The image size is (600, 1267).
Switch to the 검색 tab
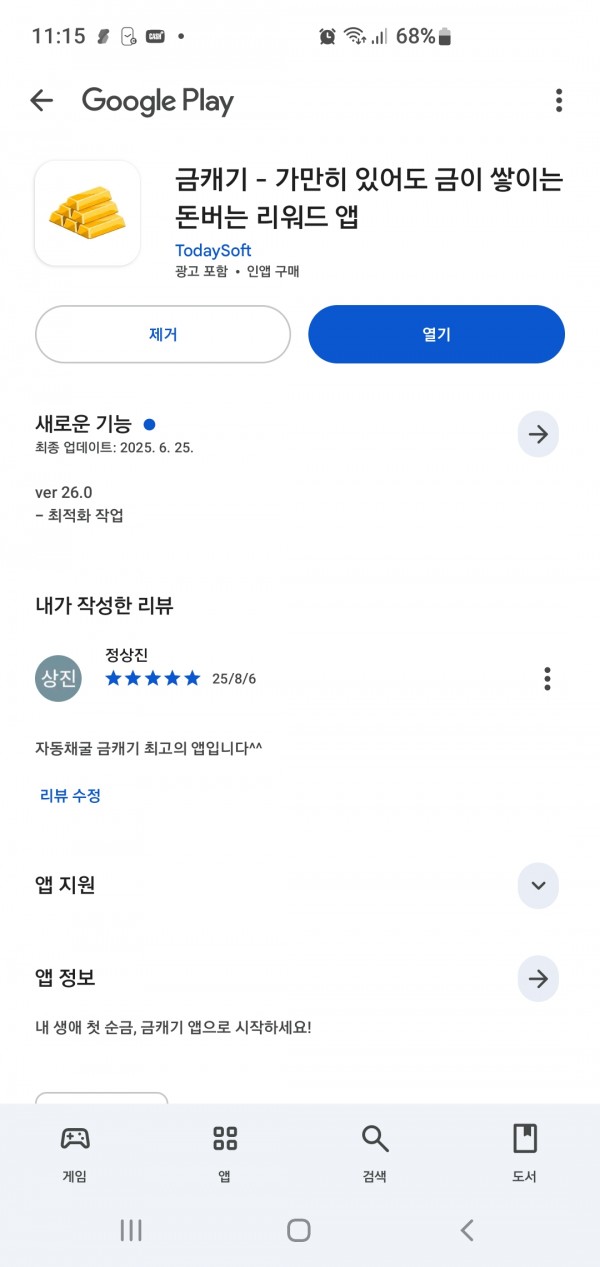click(x=375, y=1153)
